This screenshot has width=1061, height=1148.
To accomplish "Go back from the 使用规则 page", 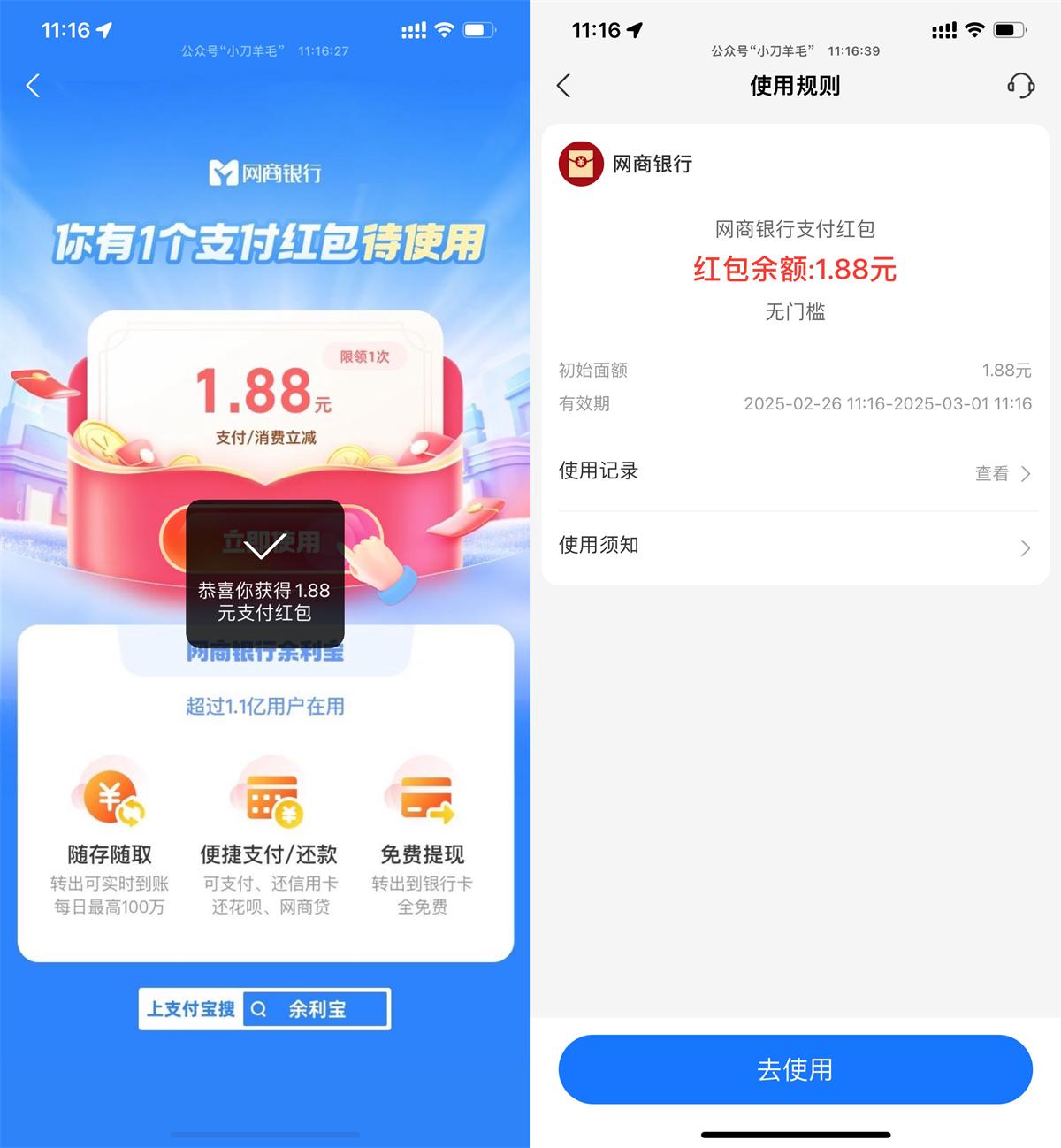I will [x=564, y=86].
